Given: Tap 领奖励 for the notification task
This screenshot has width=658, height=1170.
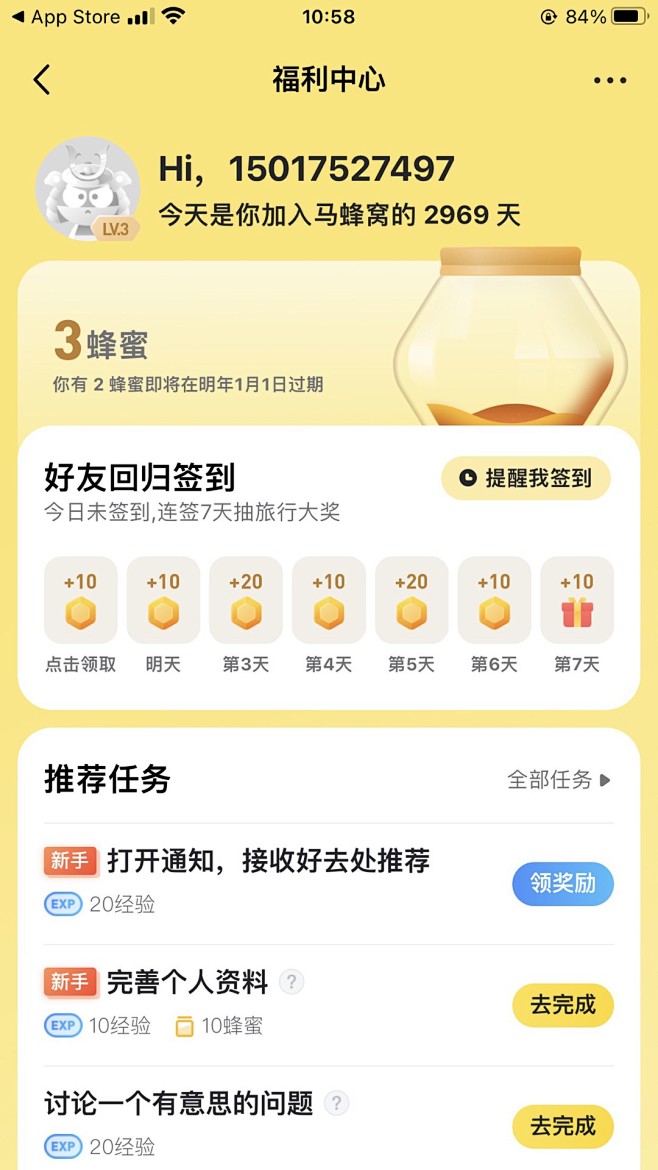Looking at the screenshot, I should (x=563, y=884).
